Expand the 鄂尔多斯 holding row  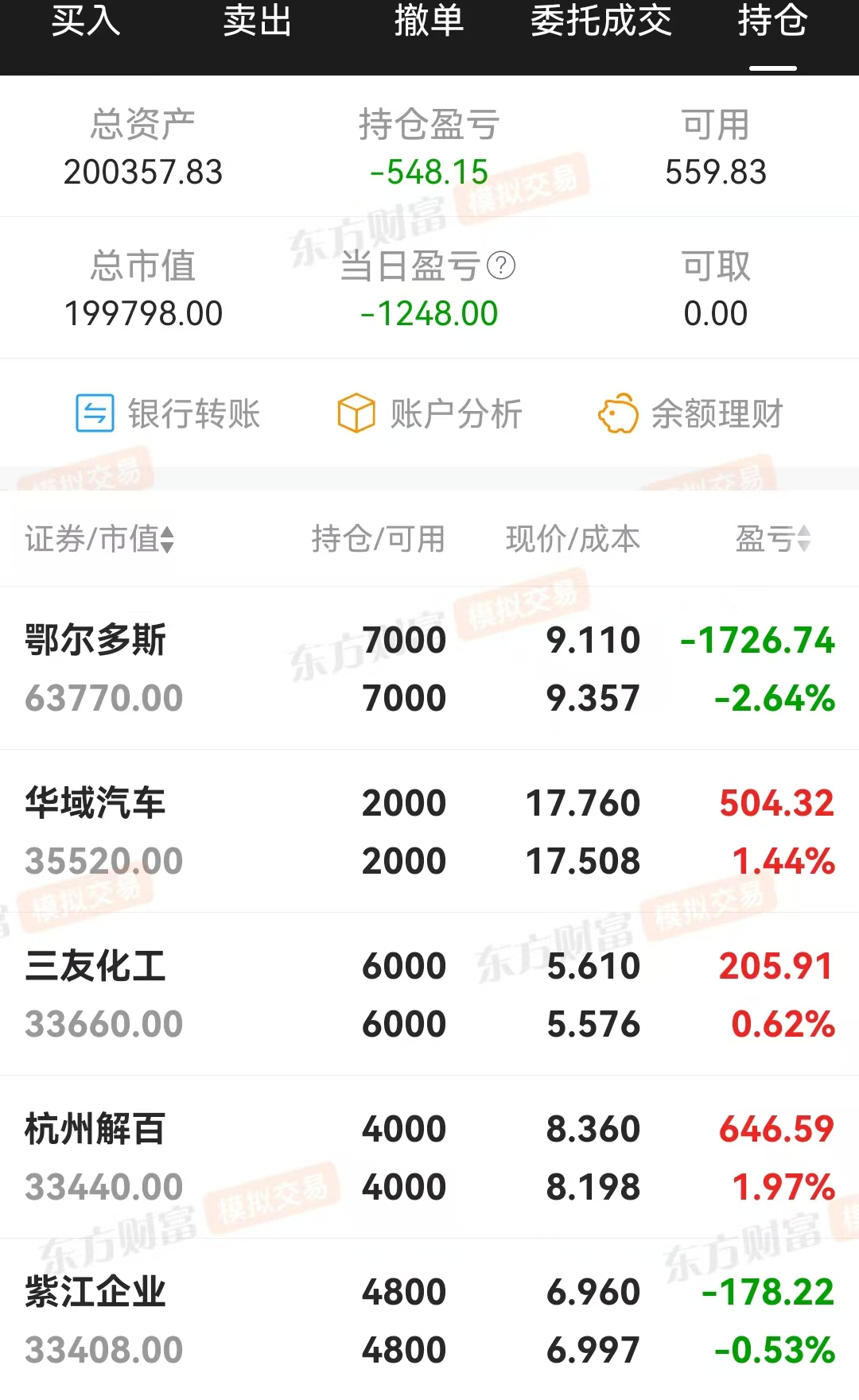(429, 668)
